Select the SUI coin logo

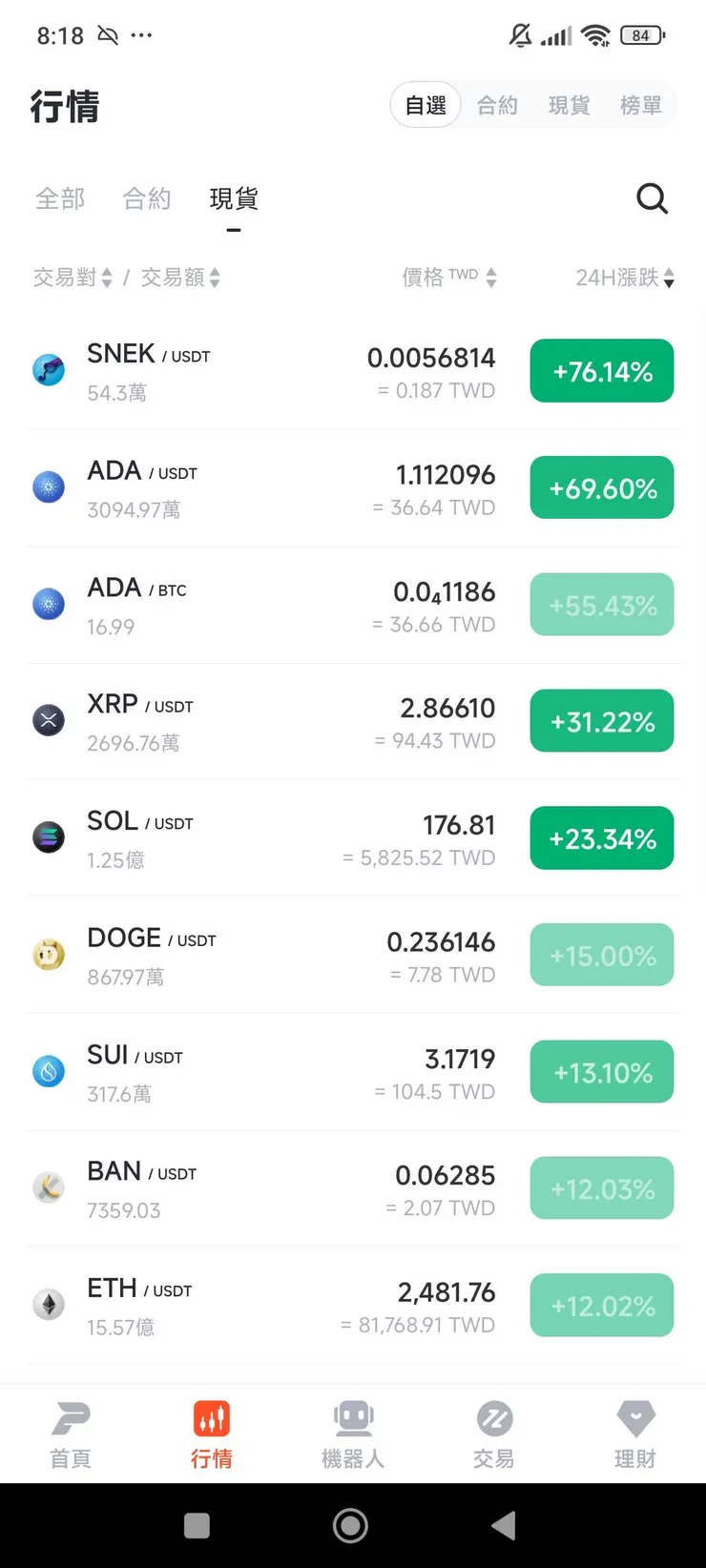(49, 1071)
